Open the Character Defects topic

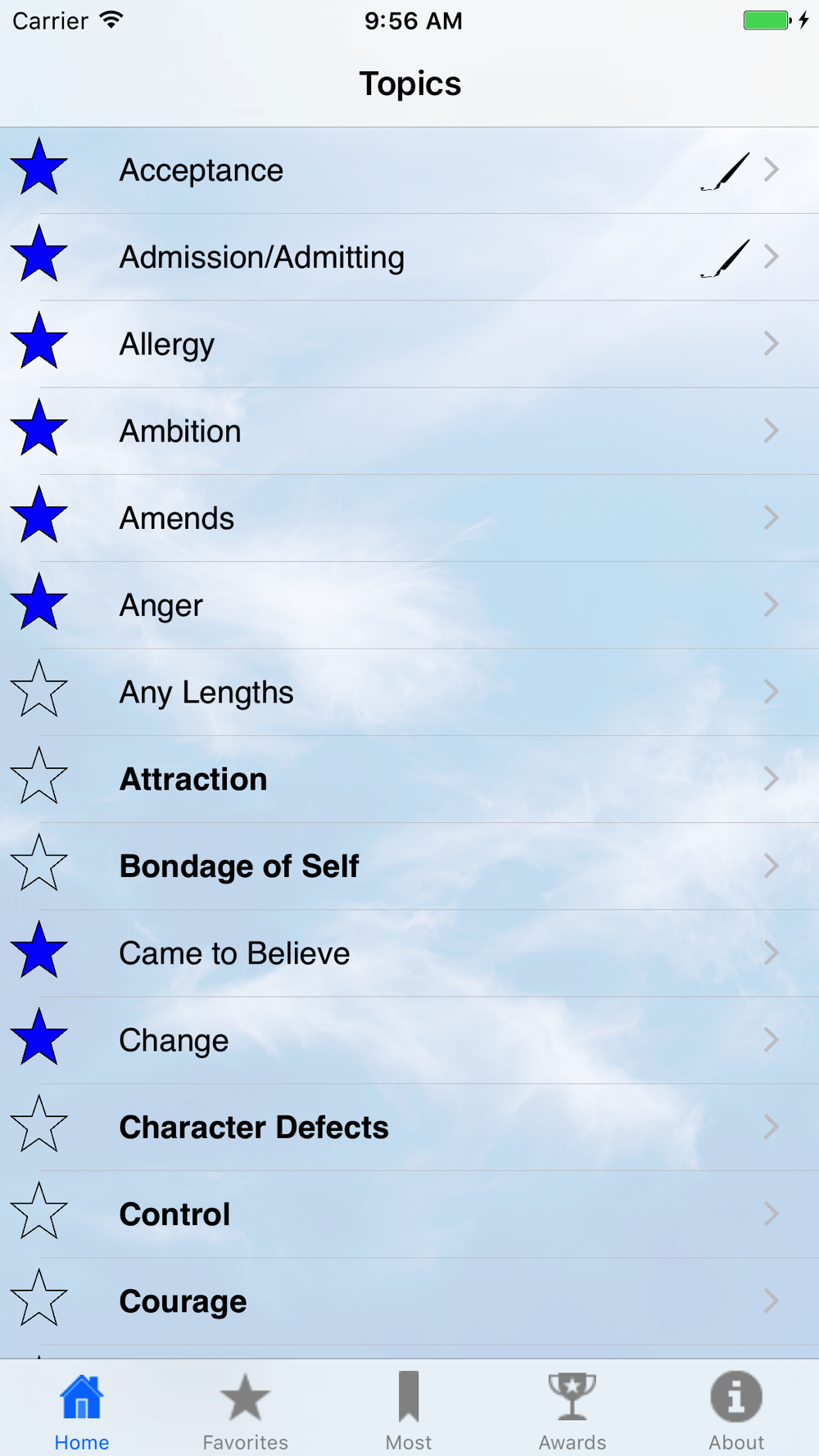[x=409, y=1128]
